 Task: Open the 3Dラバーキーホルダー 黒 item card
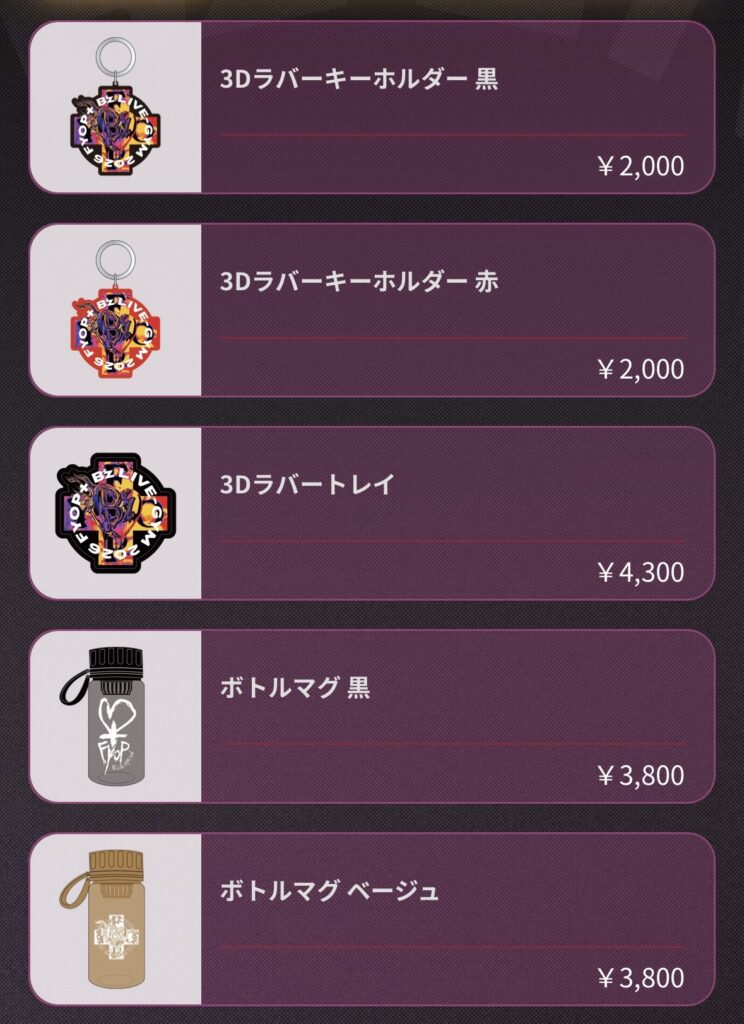point(372,107)
